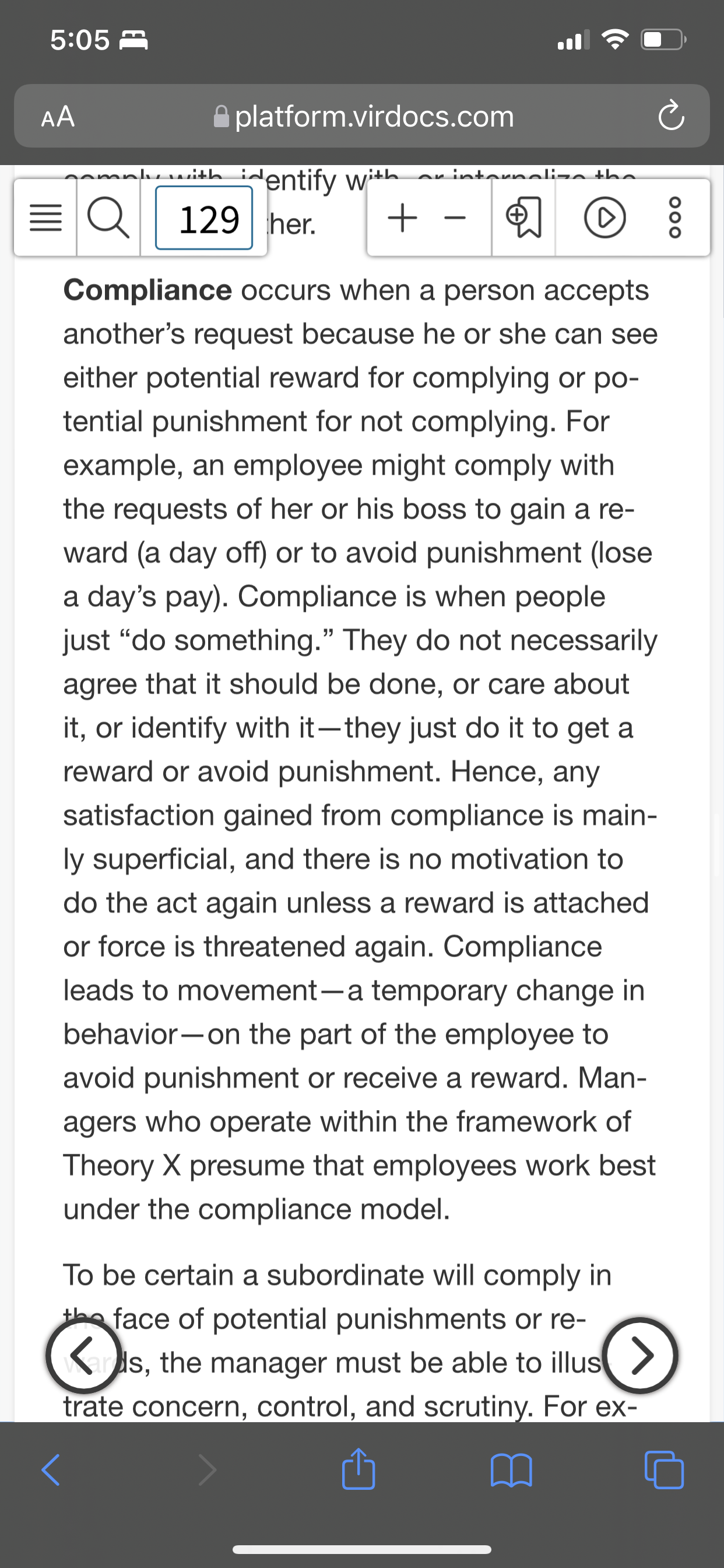The width and height of the screenshot is (724, 1568).
Task: Open the table of contents menu
Action: click(45, 218)
